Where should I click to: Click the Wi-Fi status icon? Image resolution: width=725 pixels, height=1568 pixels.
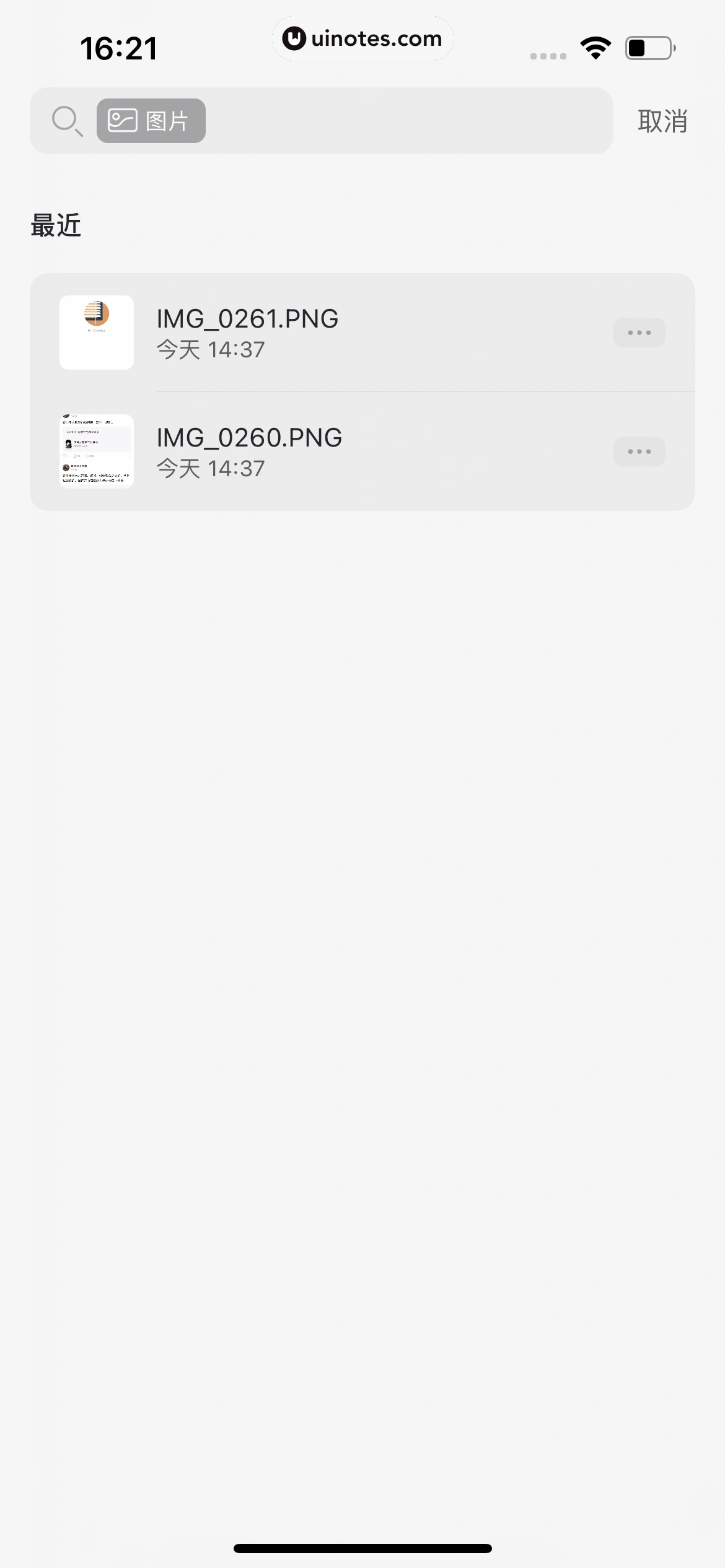point(595,46)
